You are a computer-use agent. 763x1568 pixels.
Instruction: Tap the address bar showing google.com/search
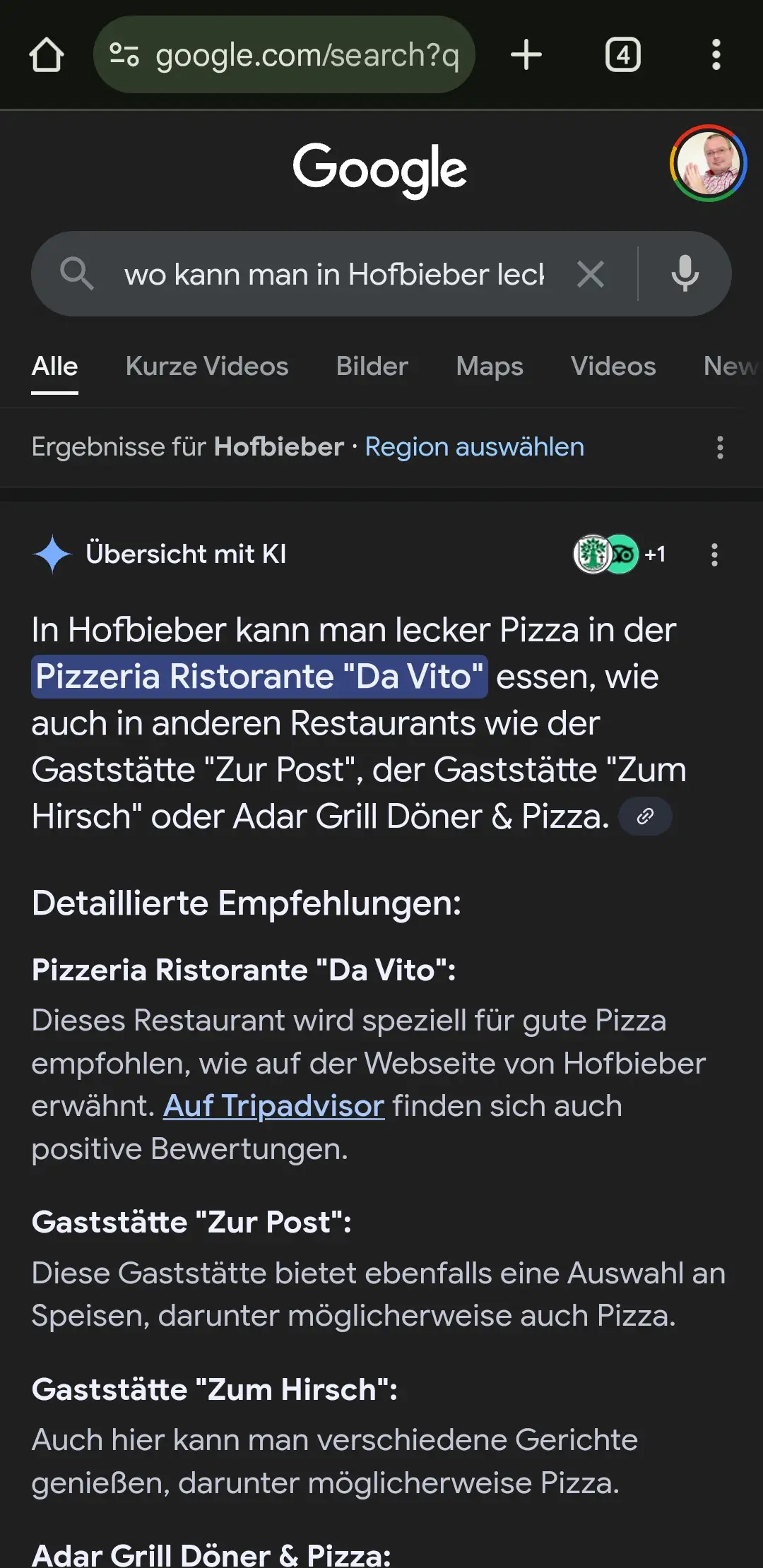pyautogui.click(x=284, y=55)
